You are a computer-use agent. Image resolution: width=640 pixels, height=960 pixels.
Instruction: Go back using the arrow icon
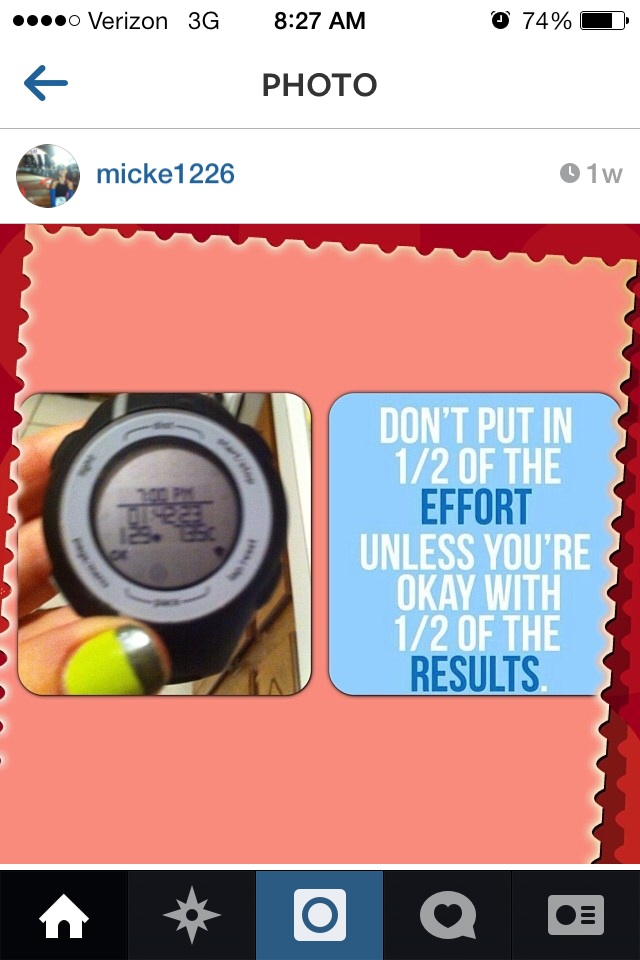tap(45, 85)
